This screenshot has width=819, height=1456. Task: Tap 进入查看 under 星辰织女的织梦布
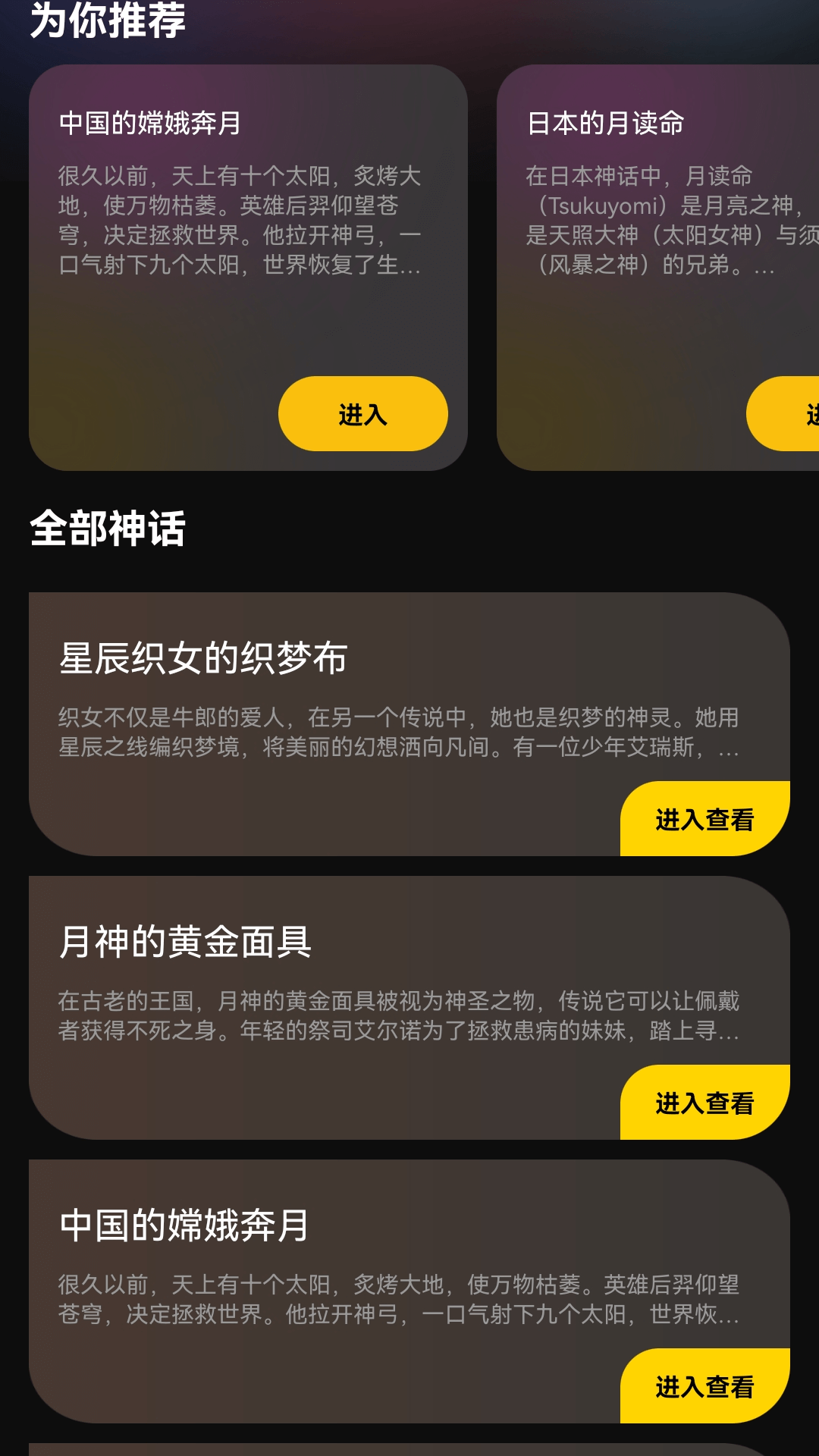pos(704,817)
